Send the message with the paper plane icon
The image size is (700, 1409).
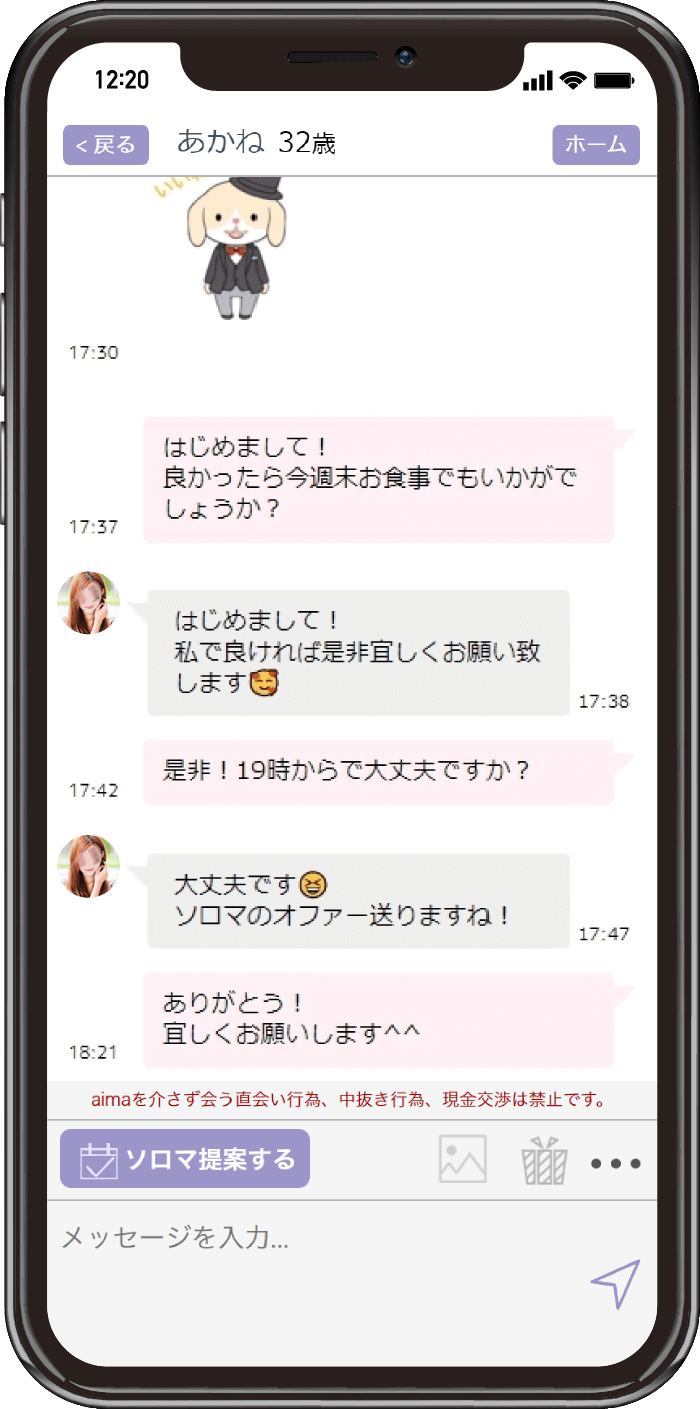(x=614, y=1283)
